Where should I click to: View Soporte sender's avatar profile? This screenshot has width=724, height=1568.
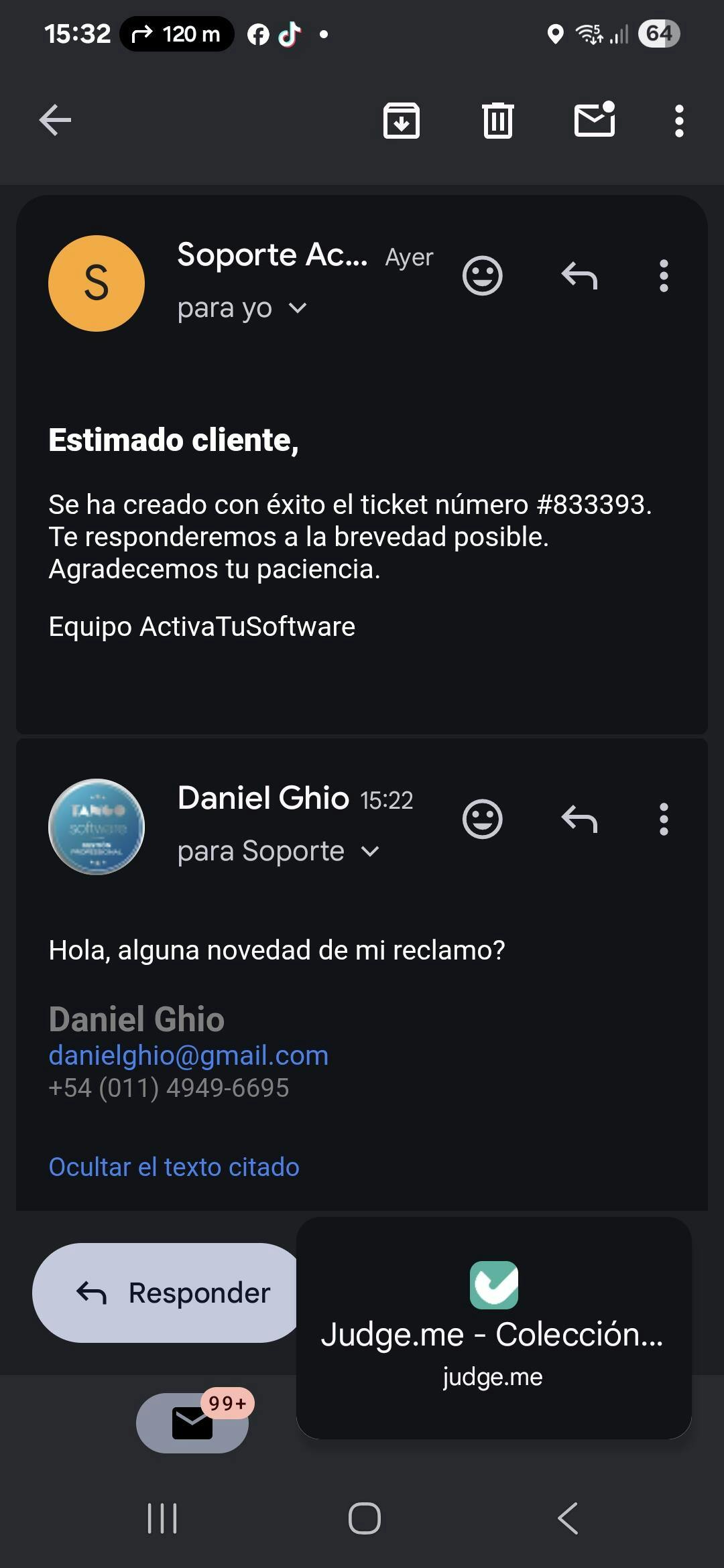click(97, 283)
